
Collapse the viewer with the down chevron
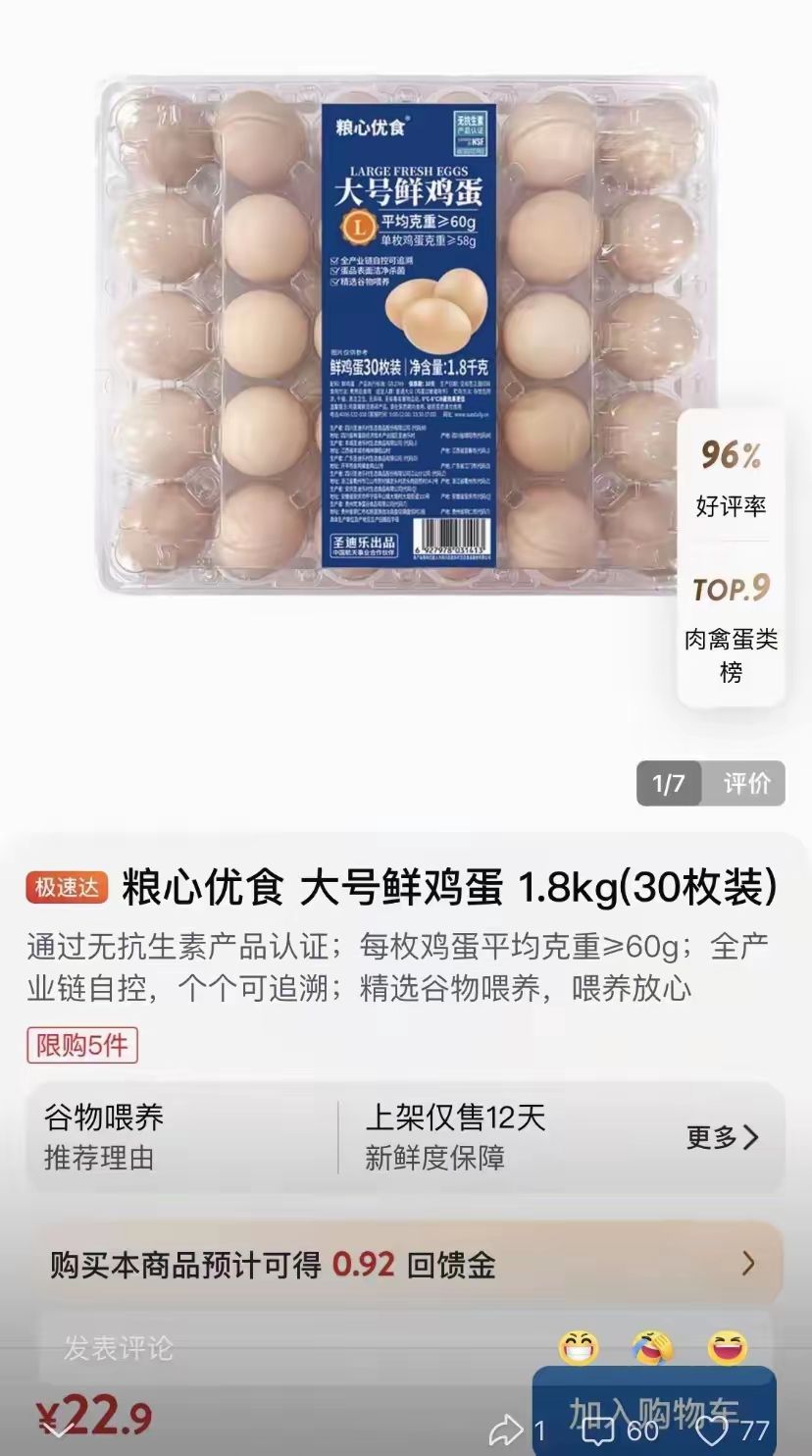click(59, 1429)
